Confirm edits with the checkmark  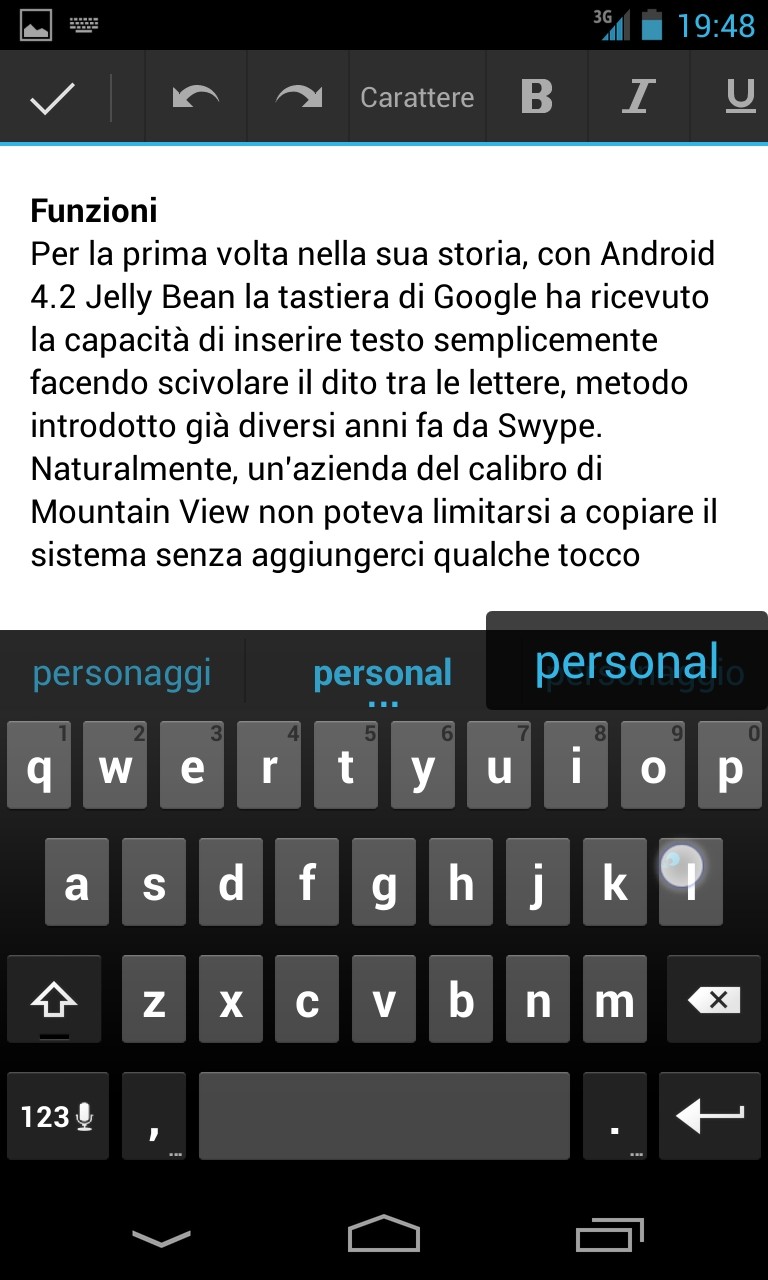click(52, 98)
